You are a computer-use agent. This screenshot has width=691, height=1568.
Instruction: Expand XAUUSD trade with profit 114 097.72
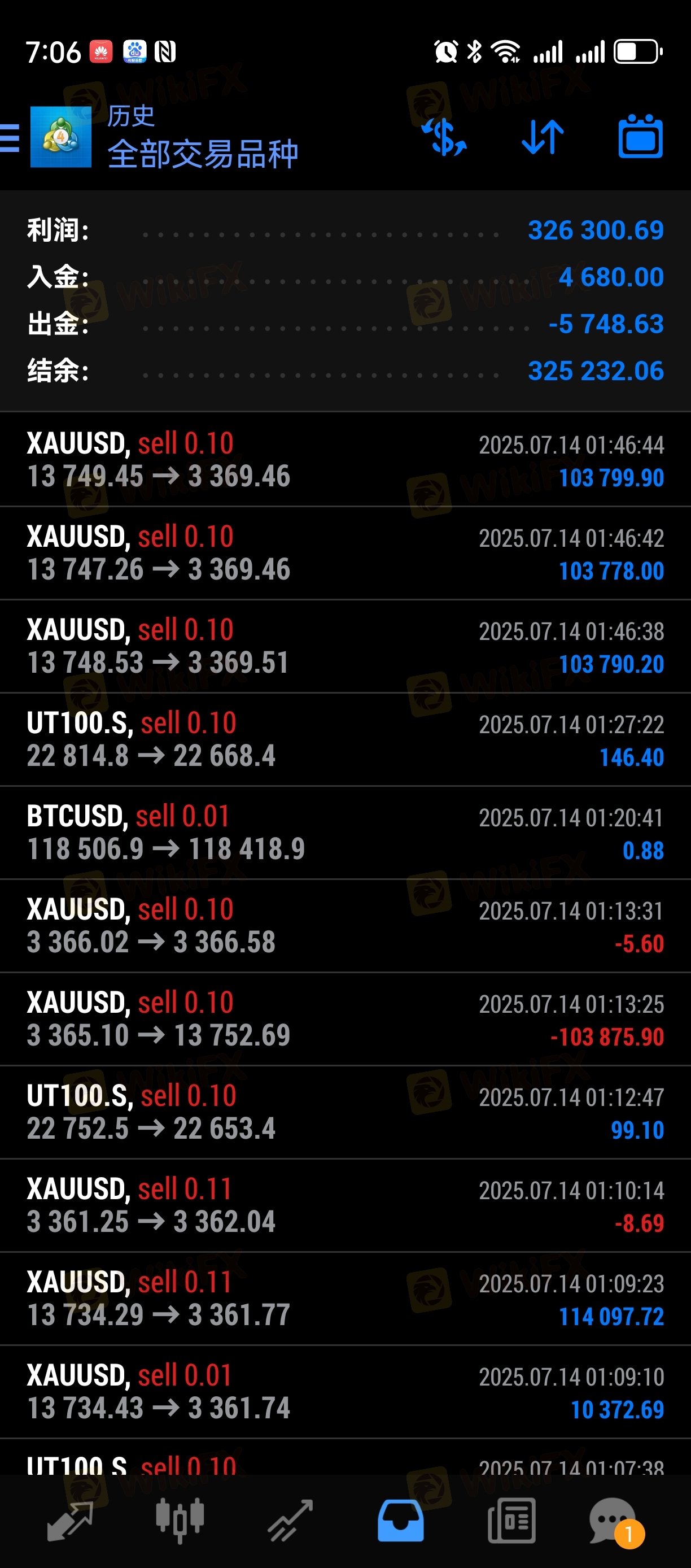click(x=345, y=1299)
